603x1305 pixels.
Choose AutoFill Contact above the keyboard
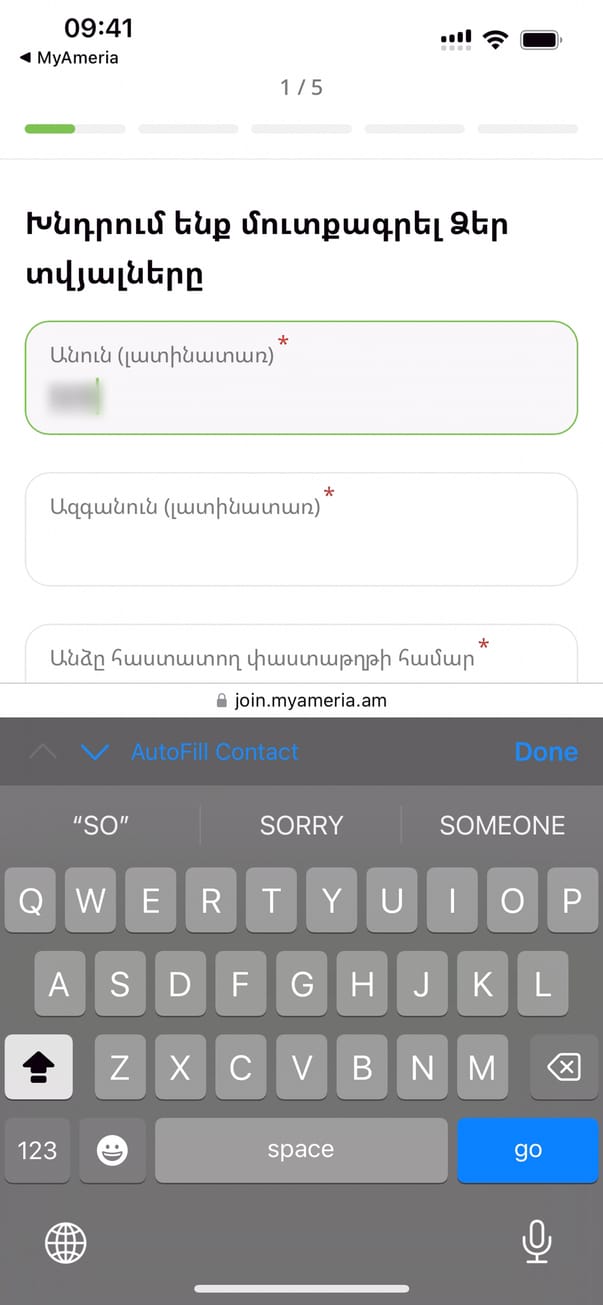[215, 752]
